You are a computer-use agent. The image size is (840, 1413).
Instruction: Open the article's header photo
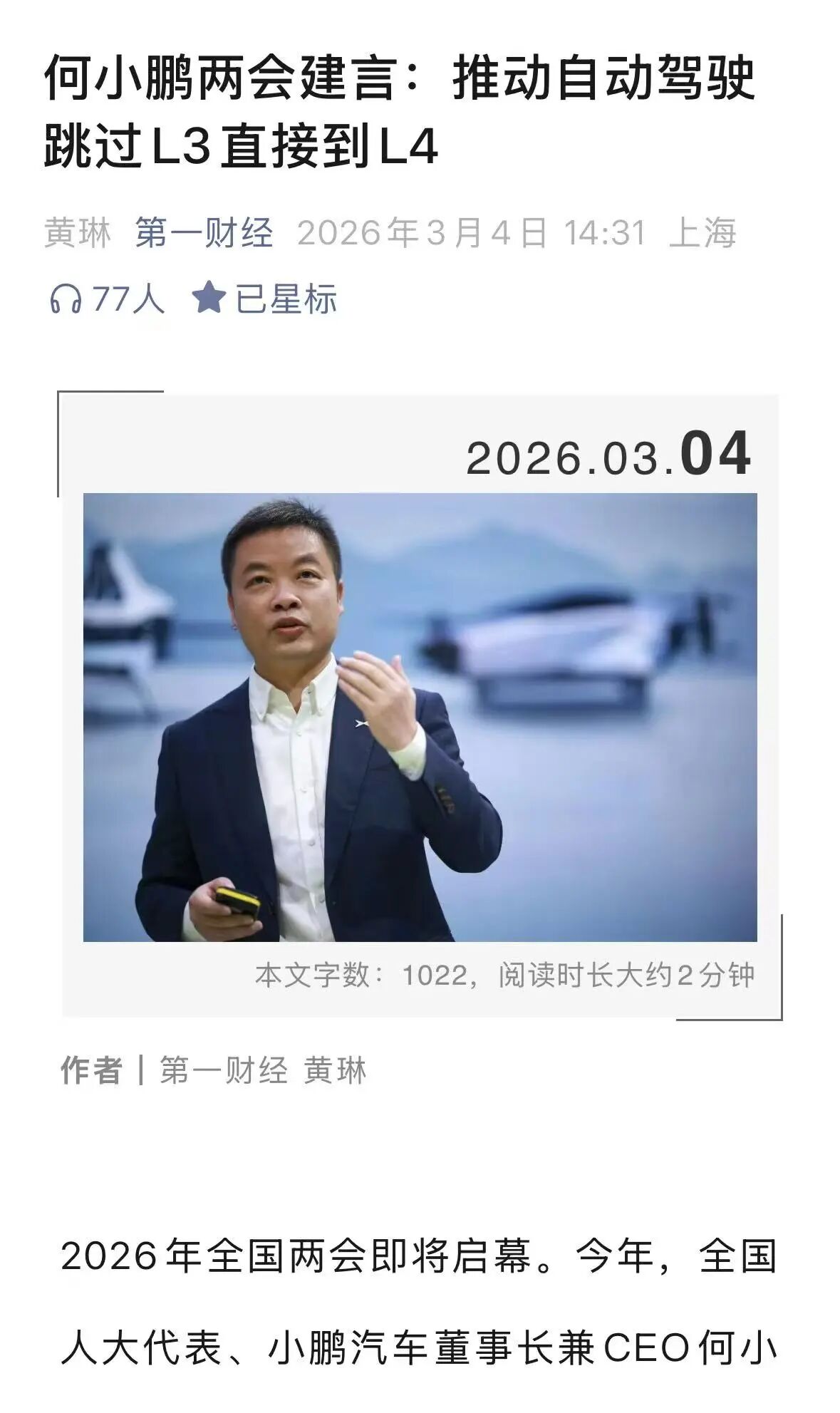(420, 717)
